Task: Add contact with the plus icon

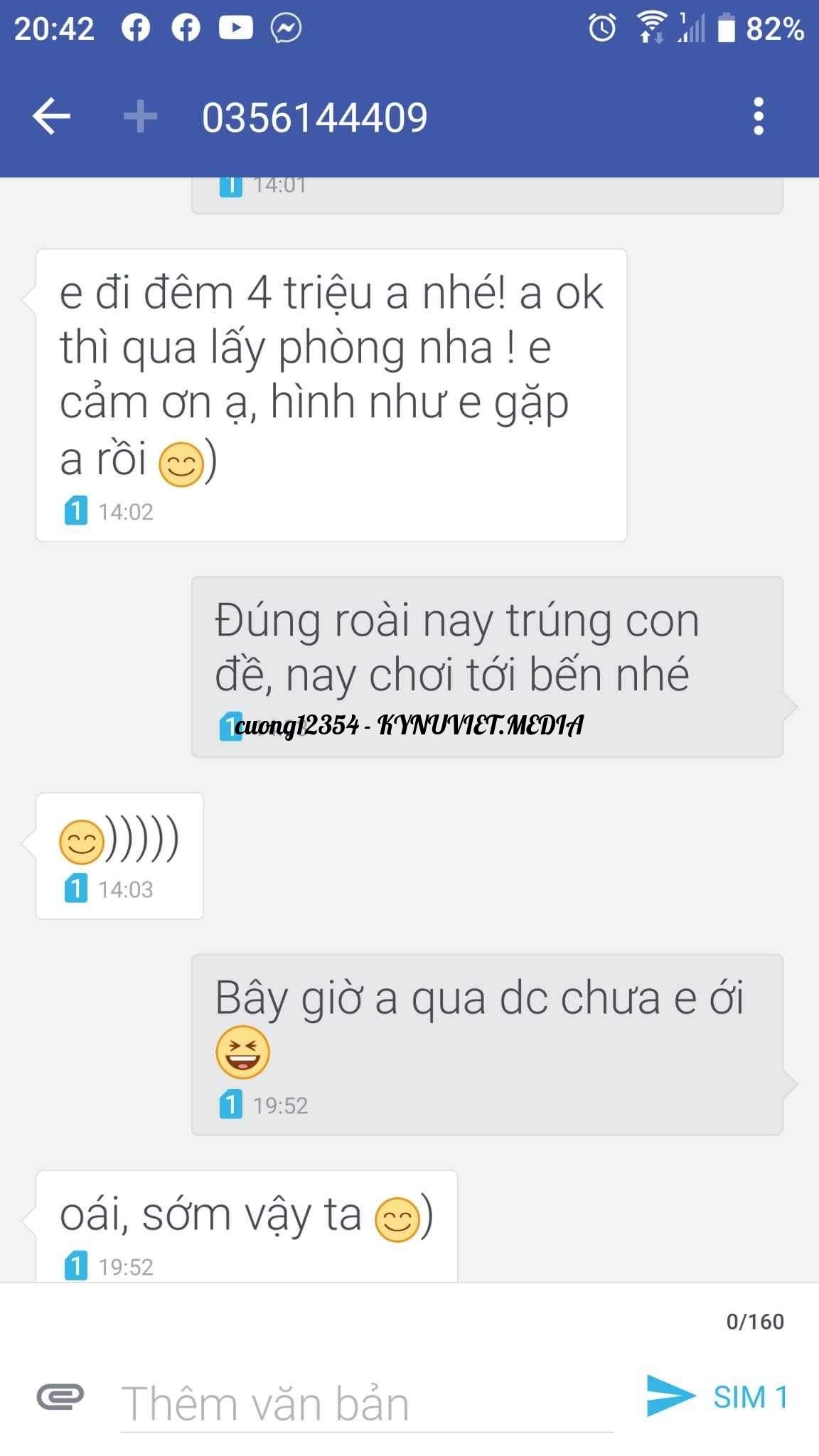Action: 139,117
